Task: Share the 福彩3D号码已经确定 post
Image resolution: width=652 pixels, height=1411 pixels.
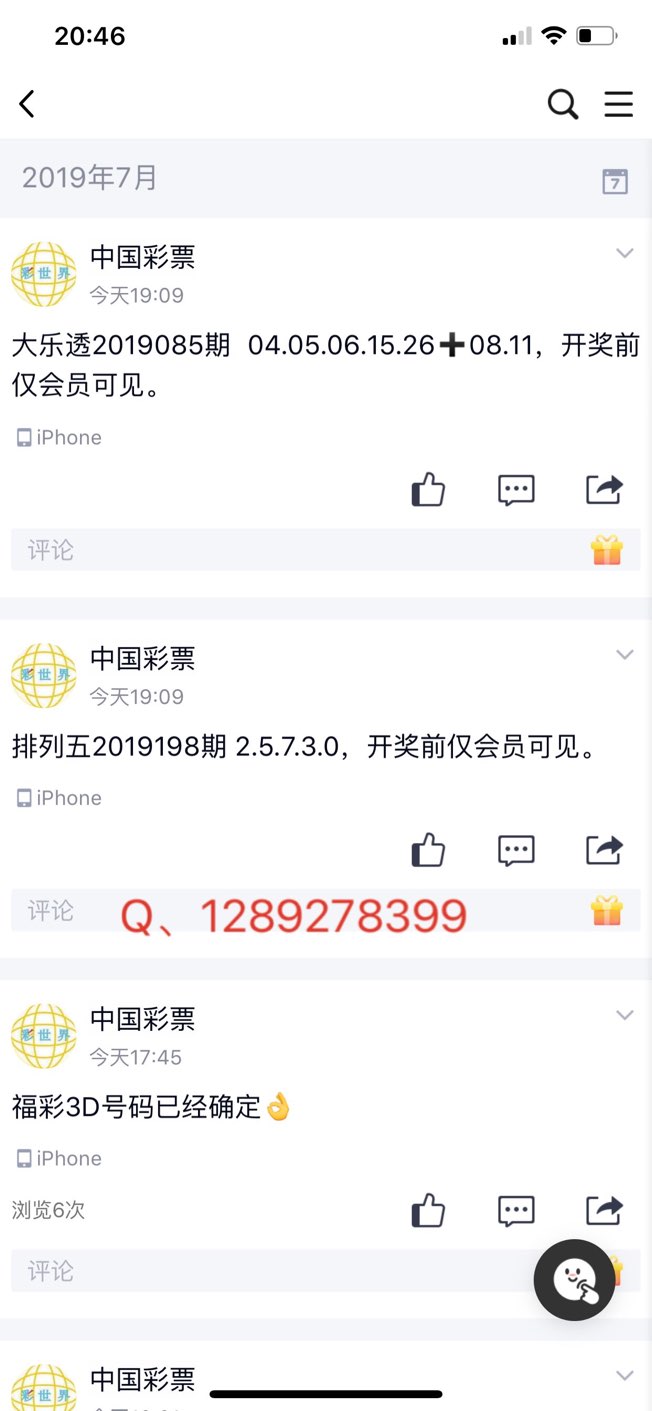Action: (x=604, y=1210)
